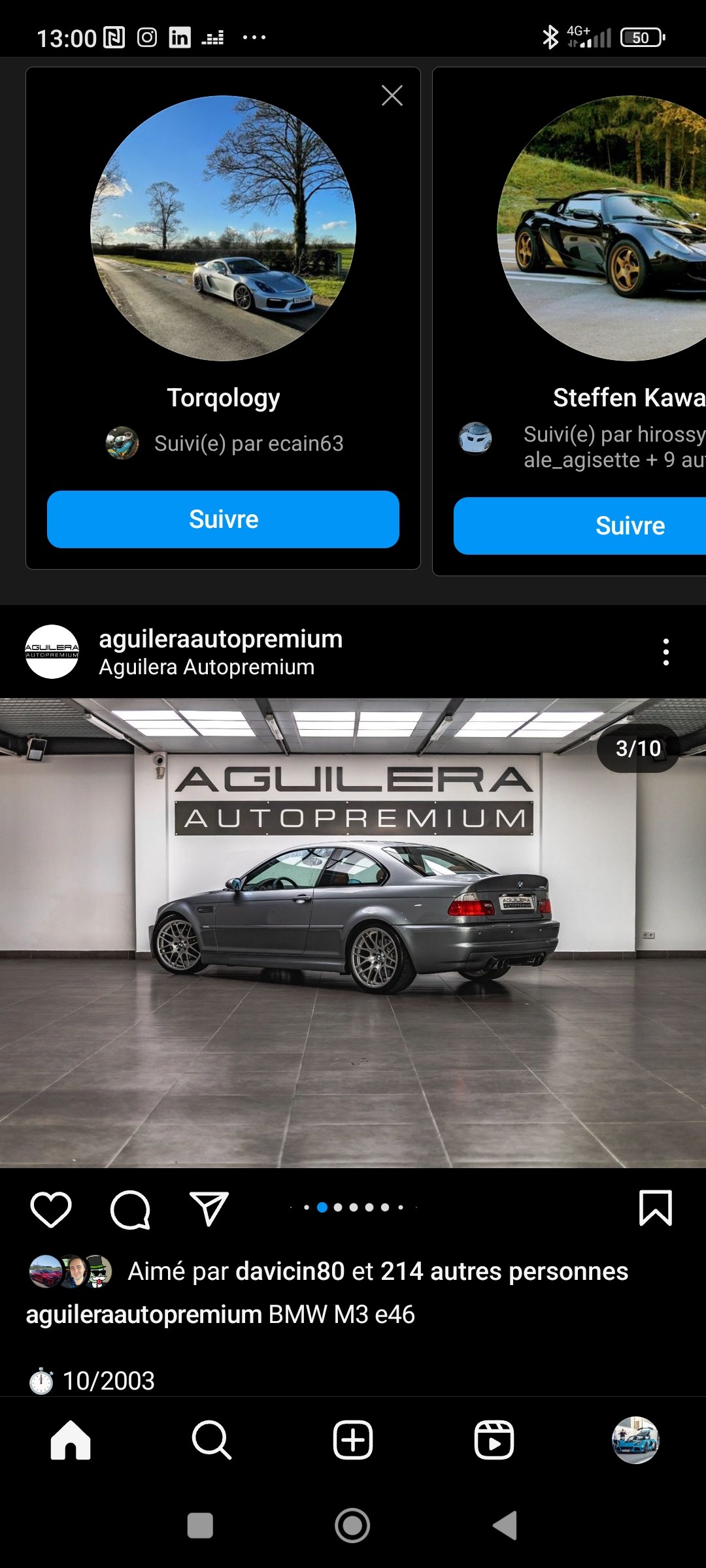Like the BMW M3 post
Image resolution: width=706 pixels, height=1568 pixels.
(51, 1209)
